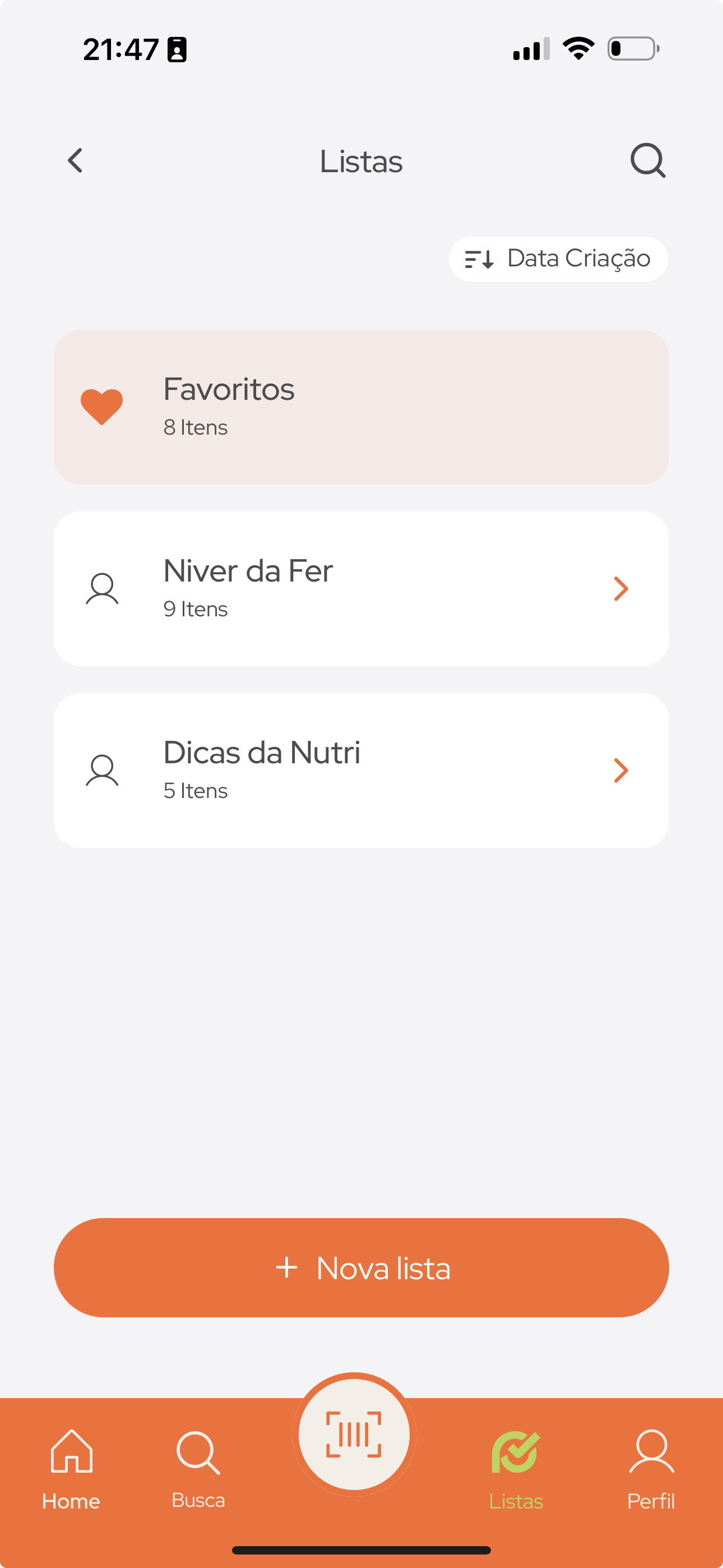Open Perfil using the person icon
Screen dimensions: 723x1568
tap(650, 1453)
